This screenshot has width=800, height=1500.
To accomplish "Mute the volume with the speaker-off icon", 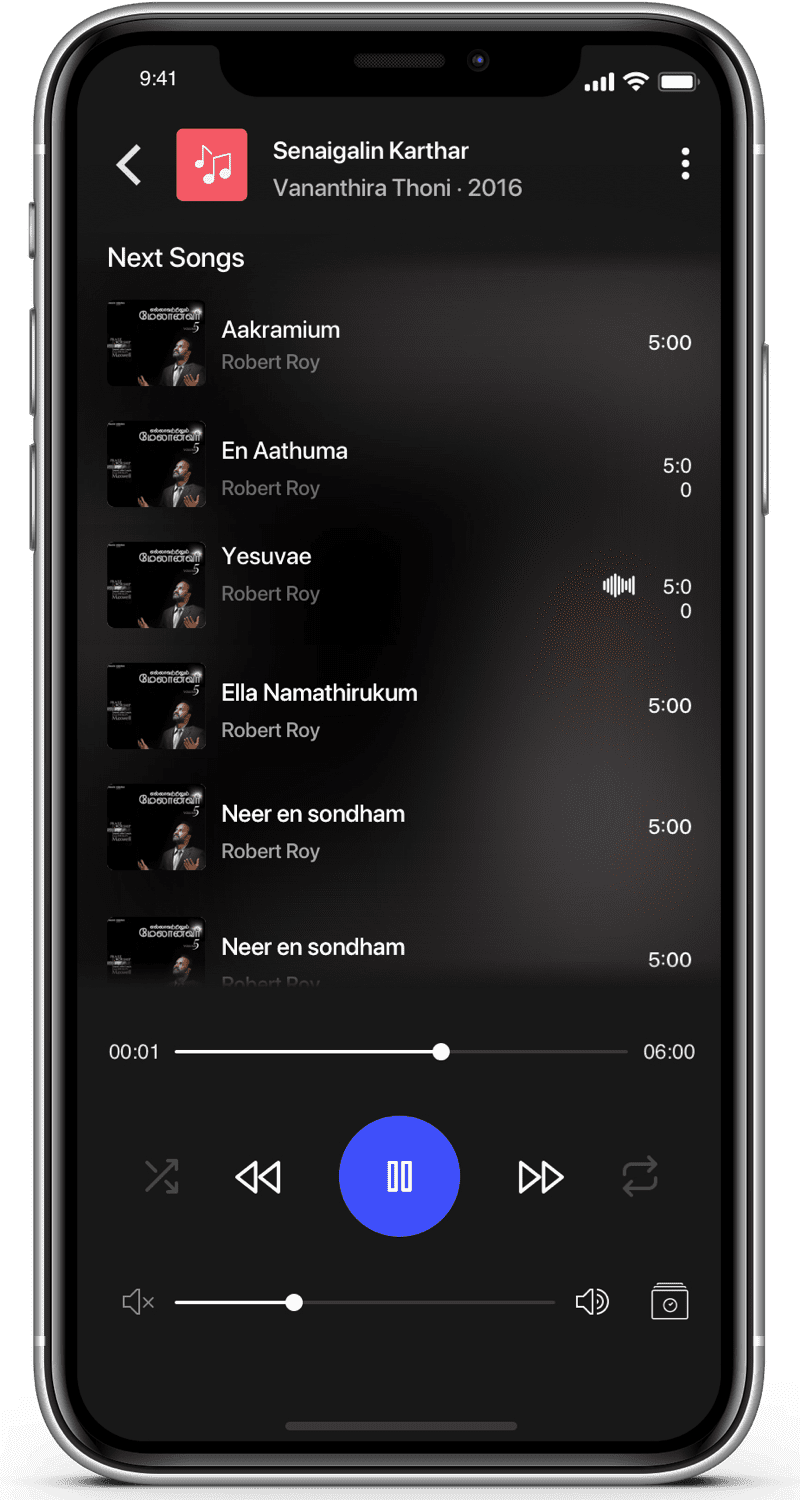I will click(x=137, y=1302).
